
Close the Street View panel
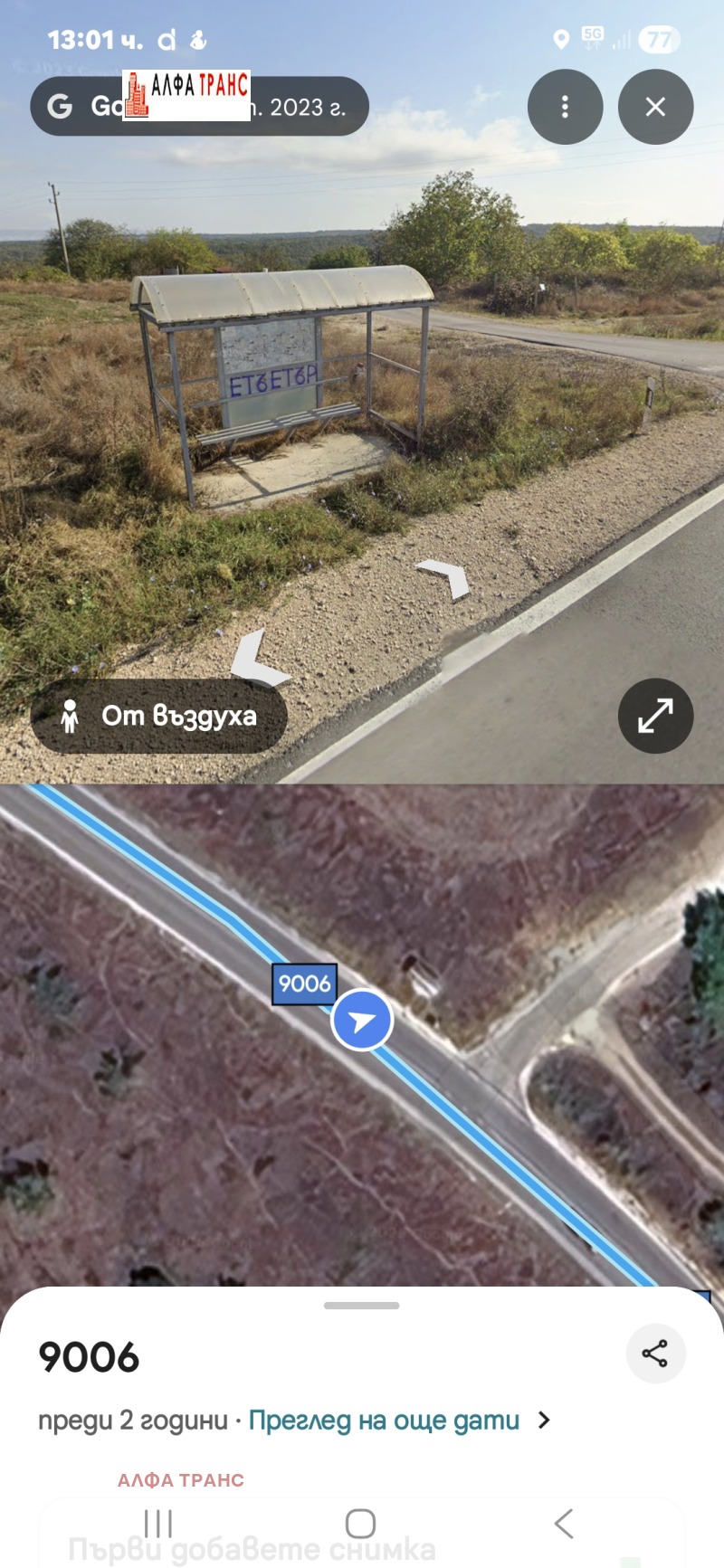[x=655, y=107]
